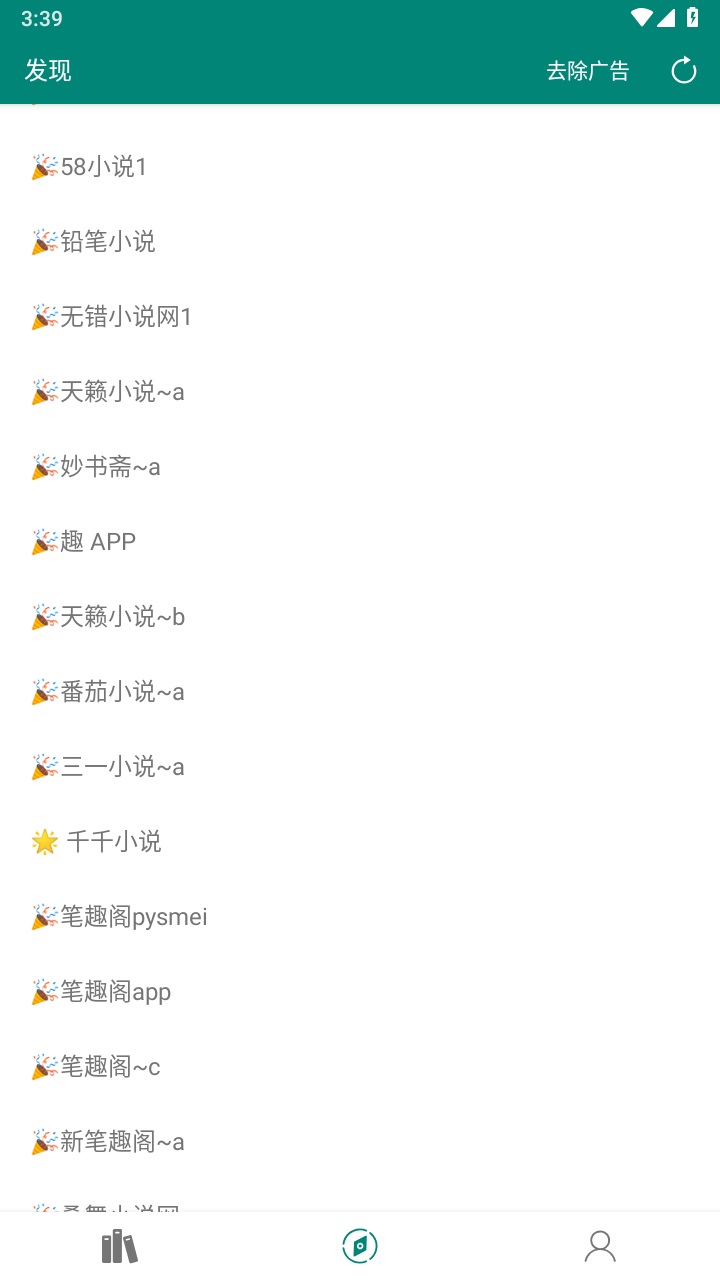Tap the 发现 title in the header
This screenshot has width=720, height=1280.
point(49,71)
